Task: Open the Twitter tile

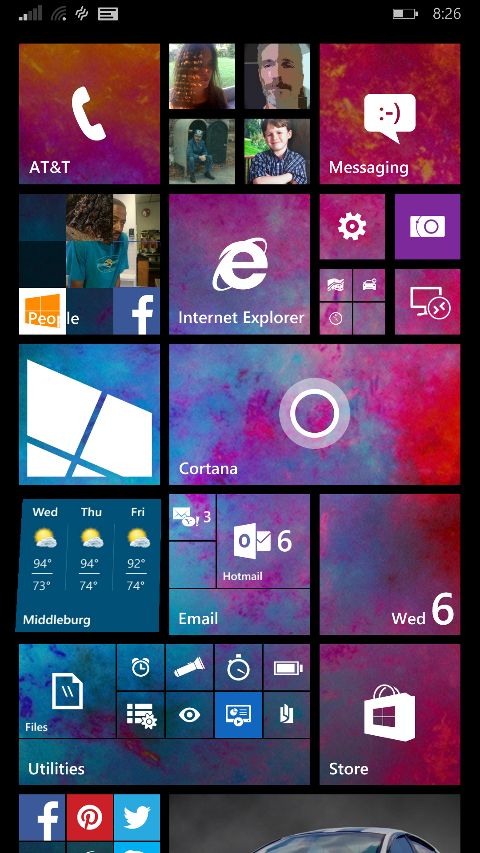Action: click(137, 818)
